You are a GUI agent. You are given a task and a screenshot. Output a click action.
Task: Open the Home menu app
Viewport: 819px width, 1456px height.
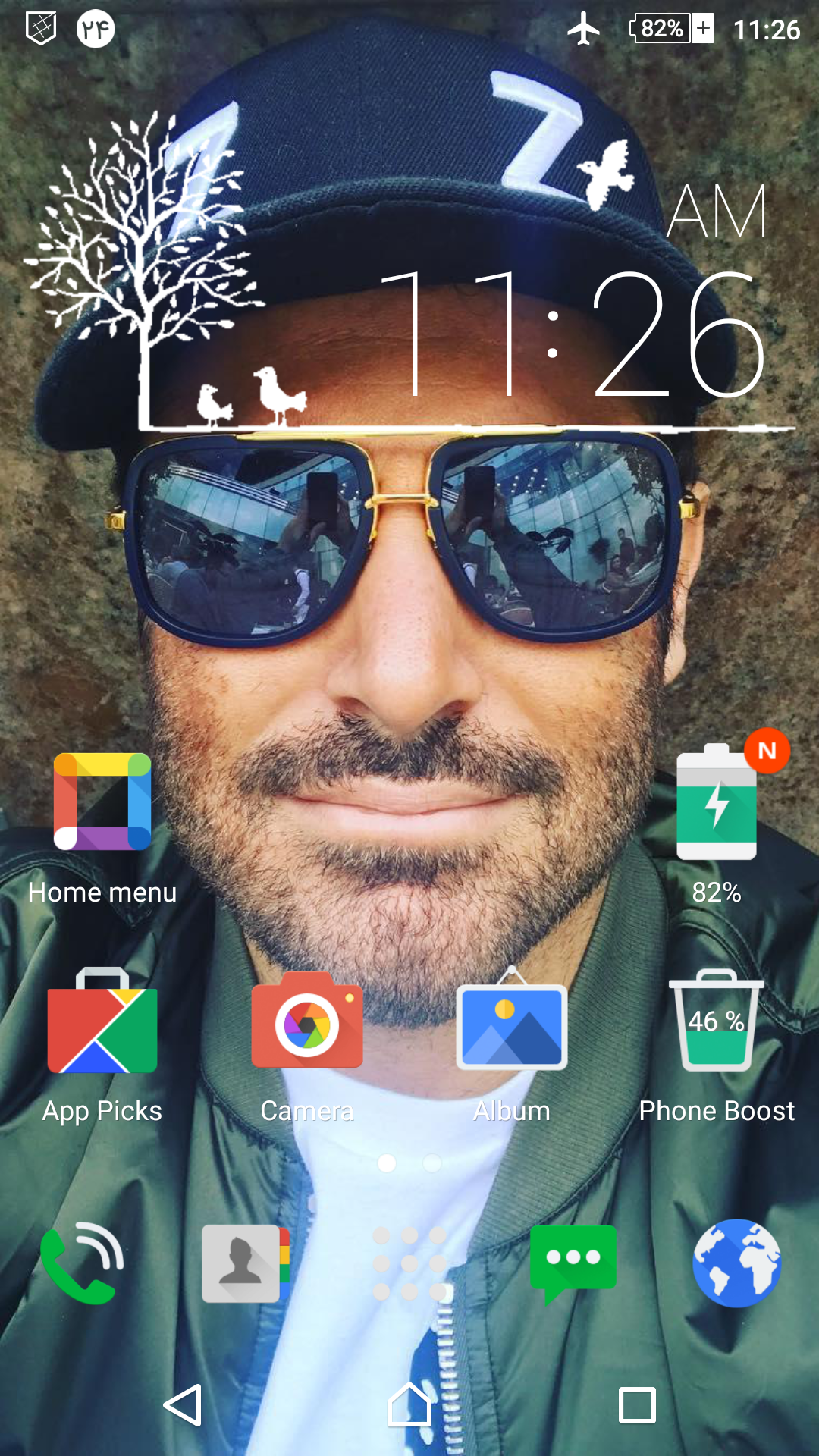(x=102, y=802)
